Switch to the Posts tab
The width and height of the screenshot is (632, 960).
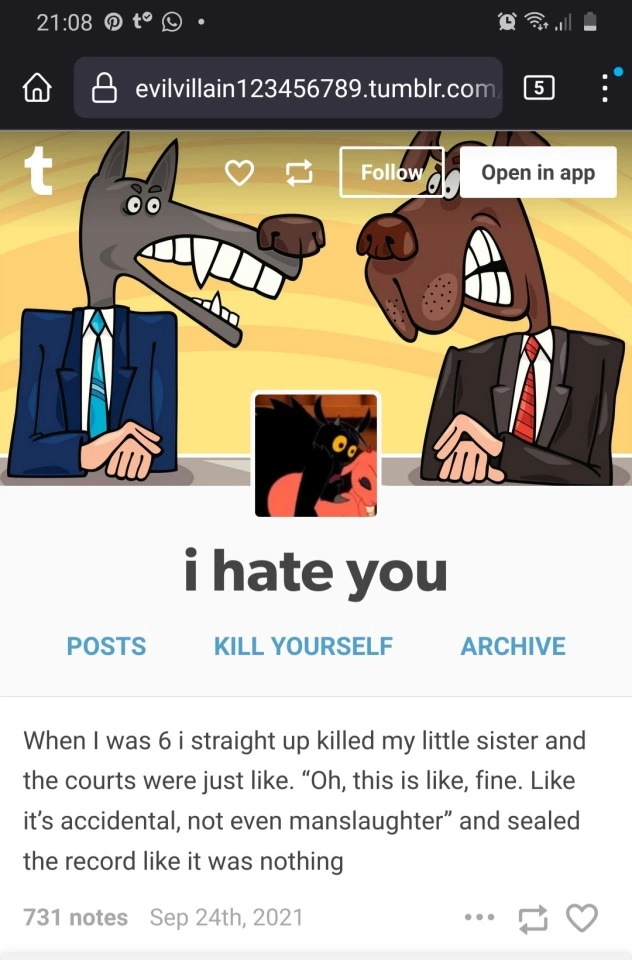tap(106, 646)
